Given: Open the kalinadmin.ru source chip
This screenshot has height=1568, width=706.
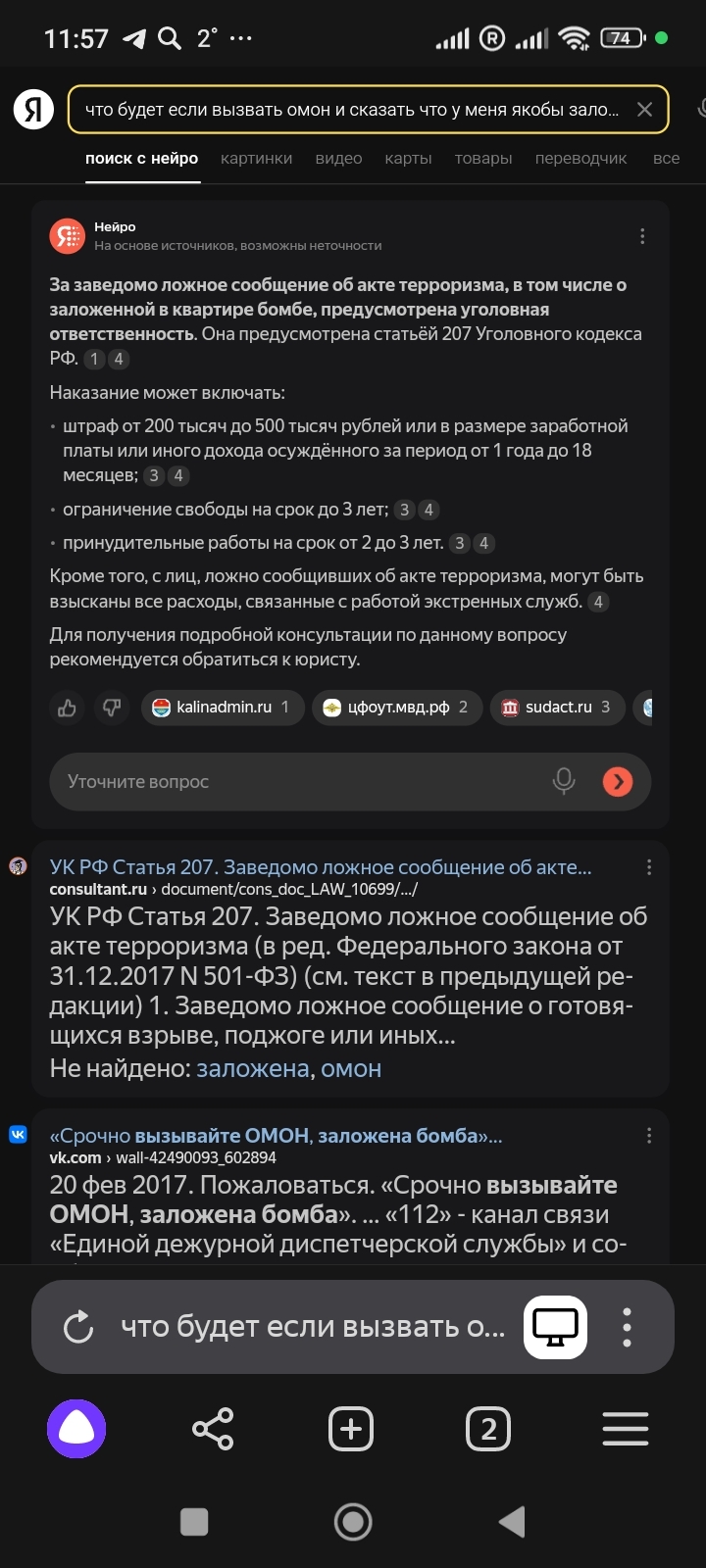Looking at the screenshot, I should click(222, 708).
